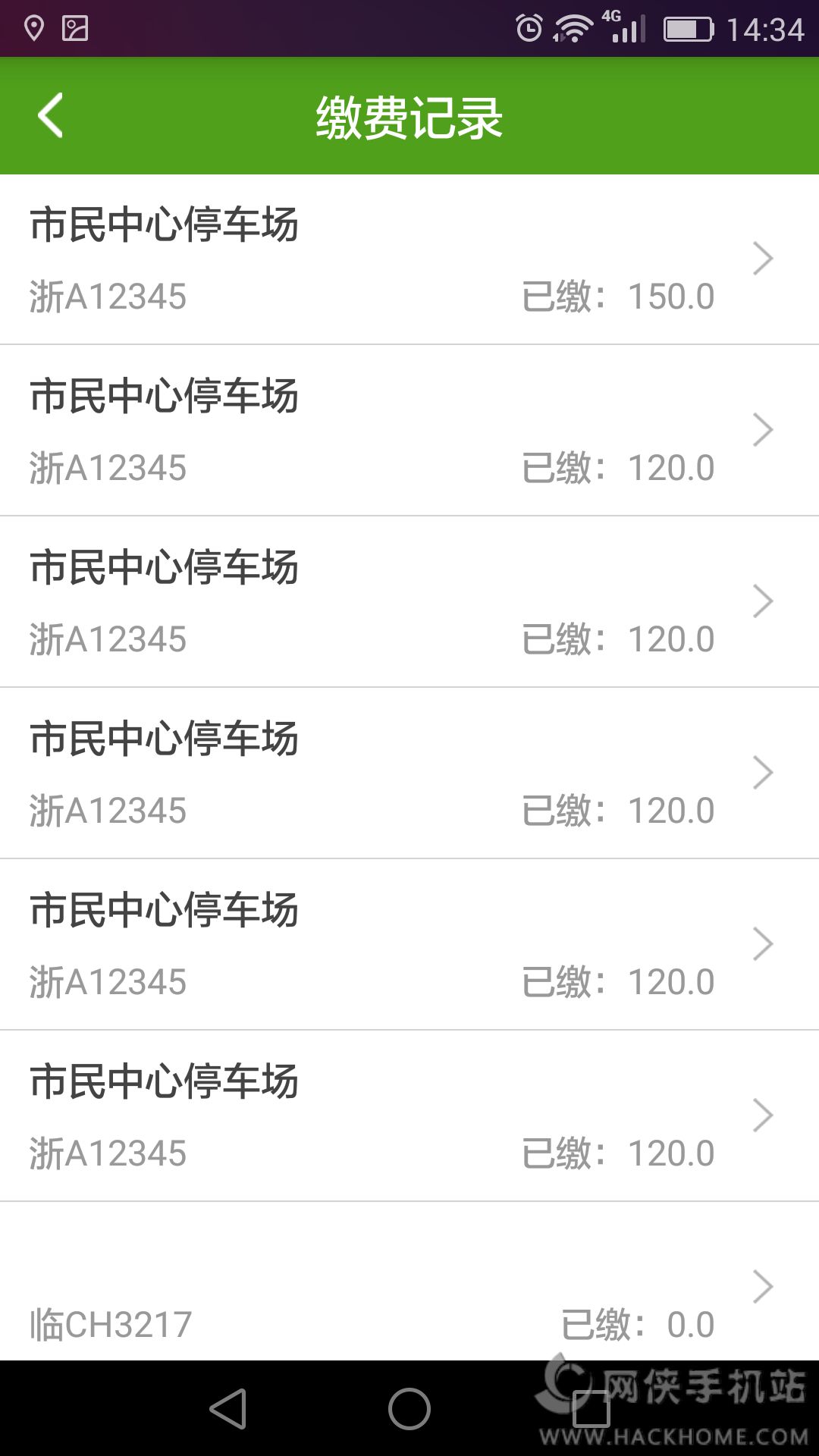This screenshot has width=819, height=1456.
Task: Open the record for plate 临CH3217
Action: (x=409, y=1289)
